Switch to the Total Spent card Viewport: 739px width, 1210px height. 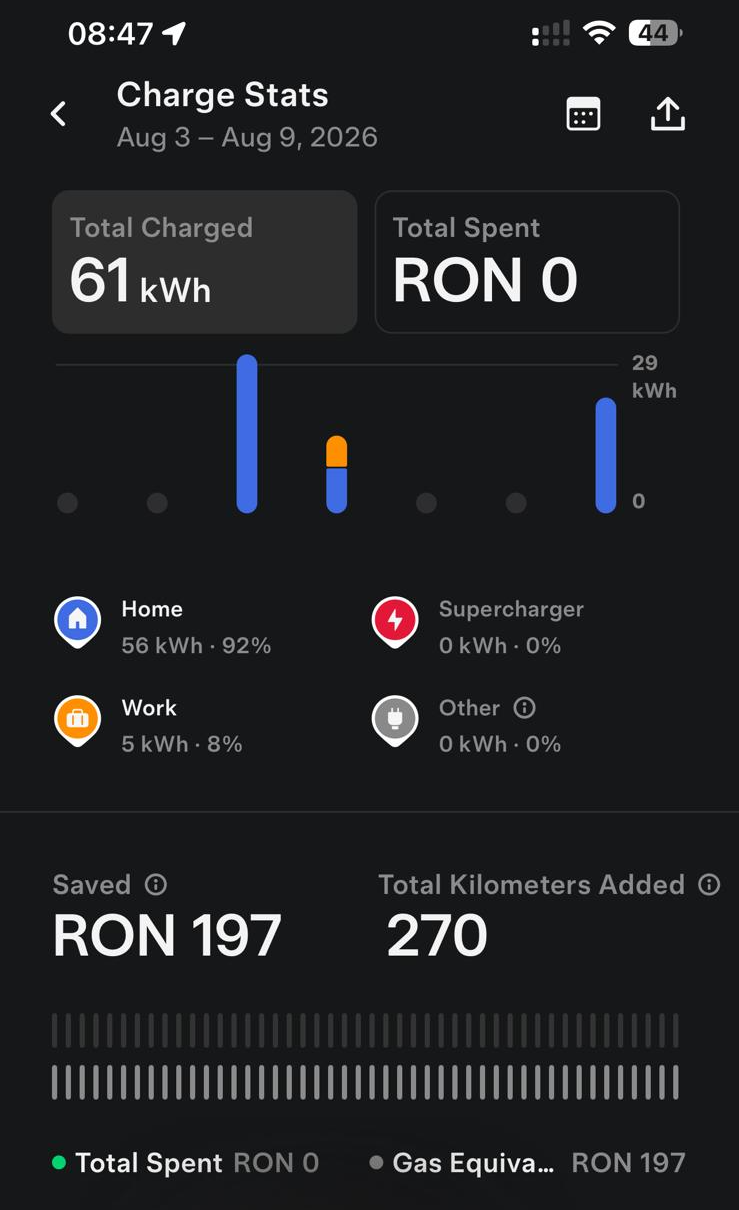[x=527, y=262]
